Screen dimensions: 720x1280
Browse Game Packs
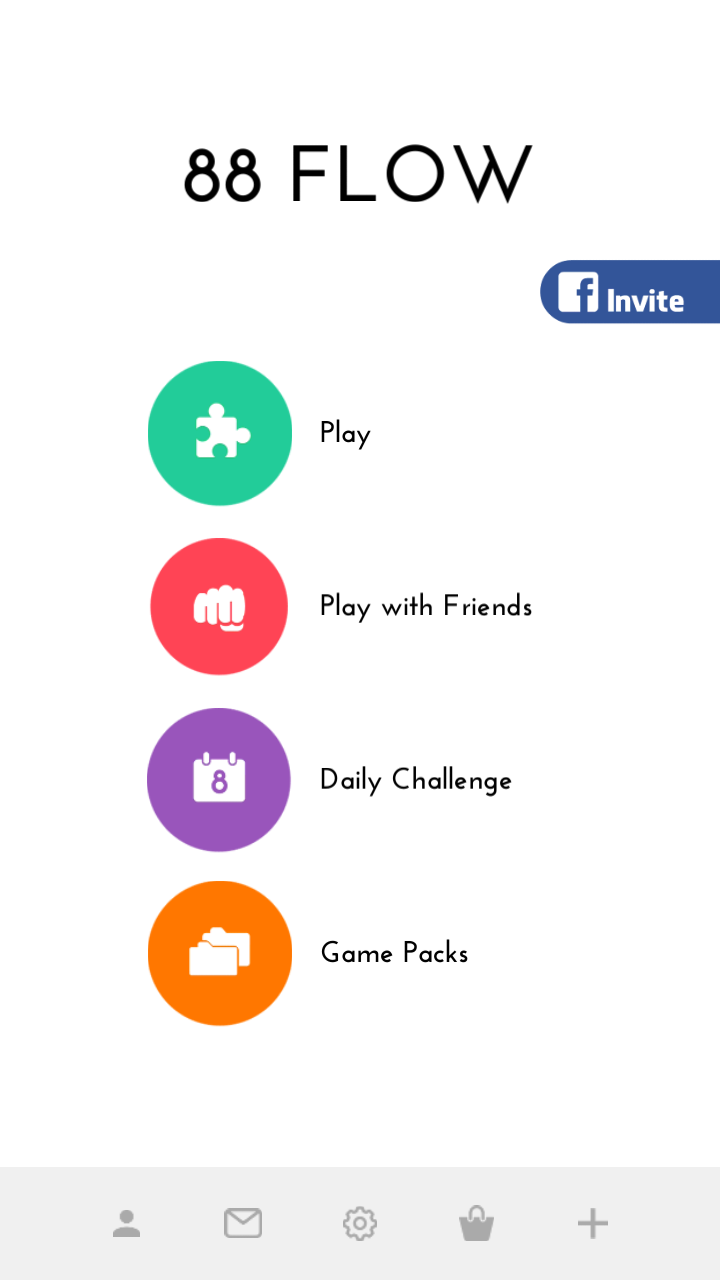click(220, 952)
